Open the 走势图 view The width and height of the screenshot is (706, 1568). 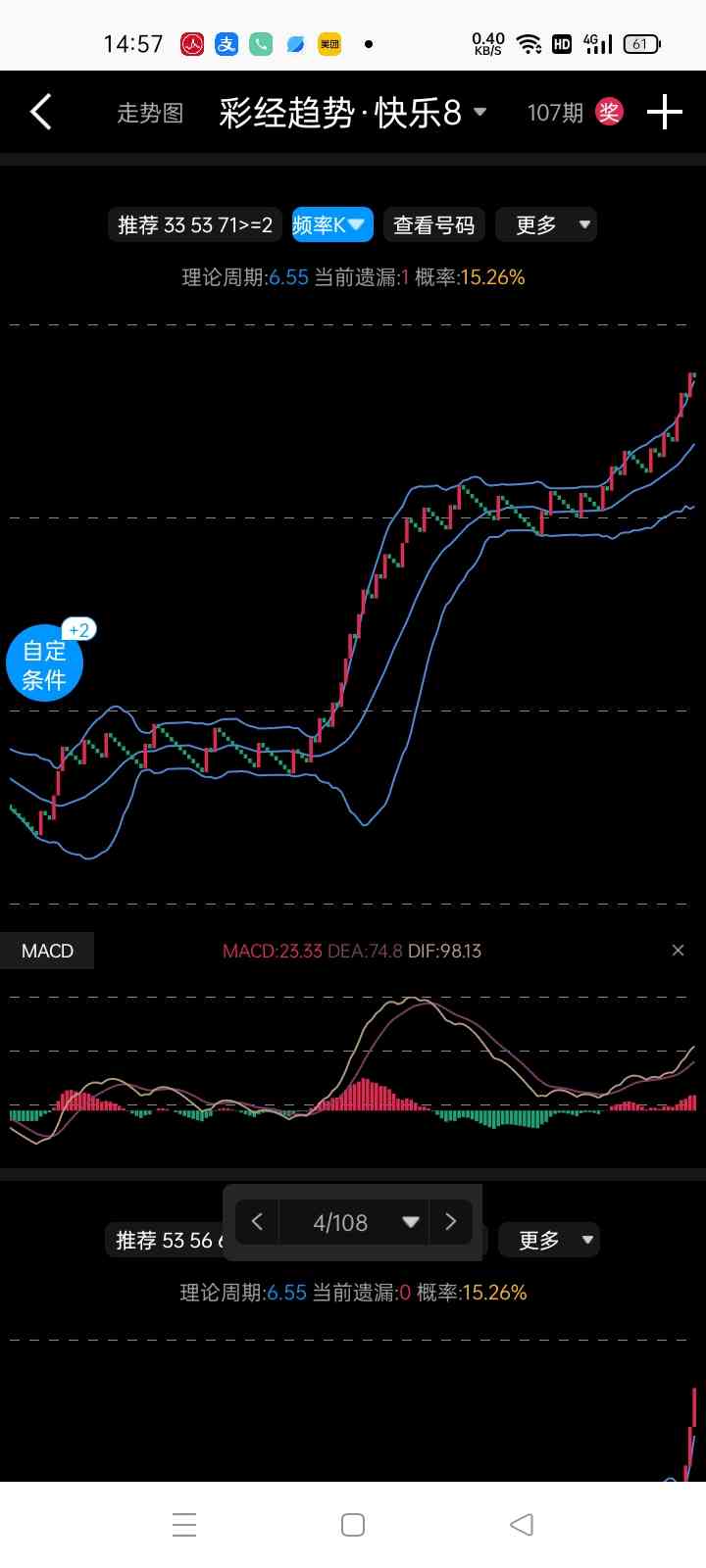tap(150, 113)
